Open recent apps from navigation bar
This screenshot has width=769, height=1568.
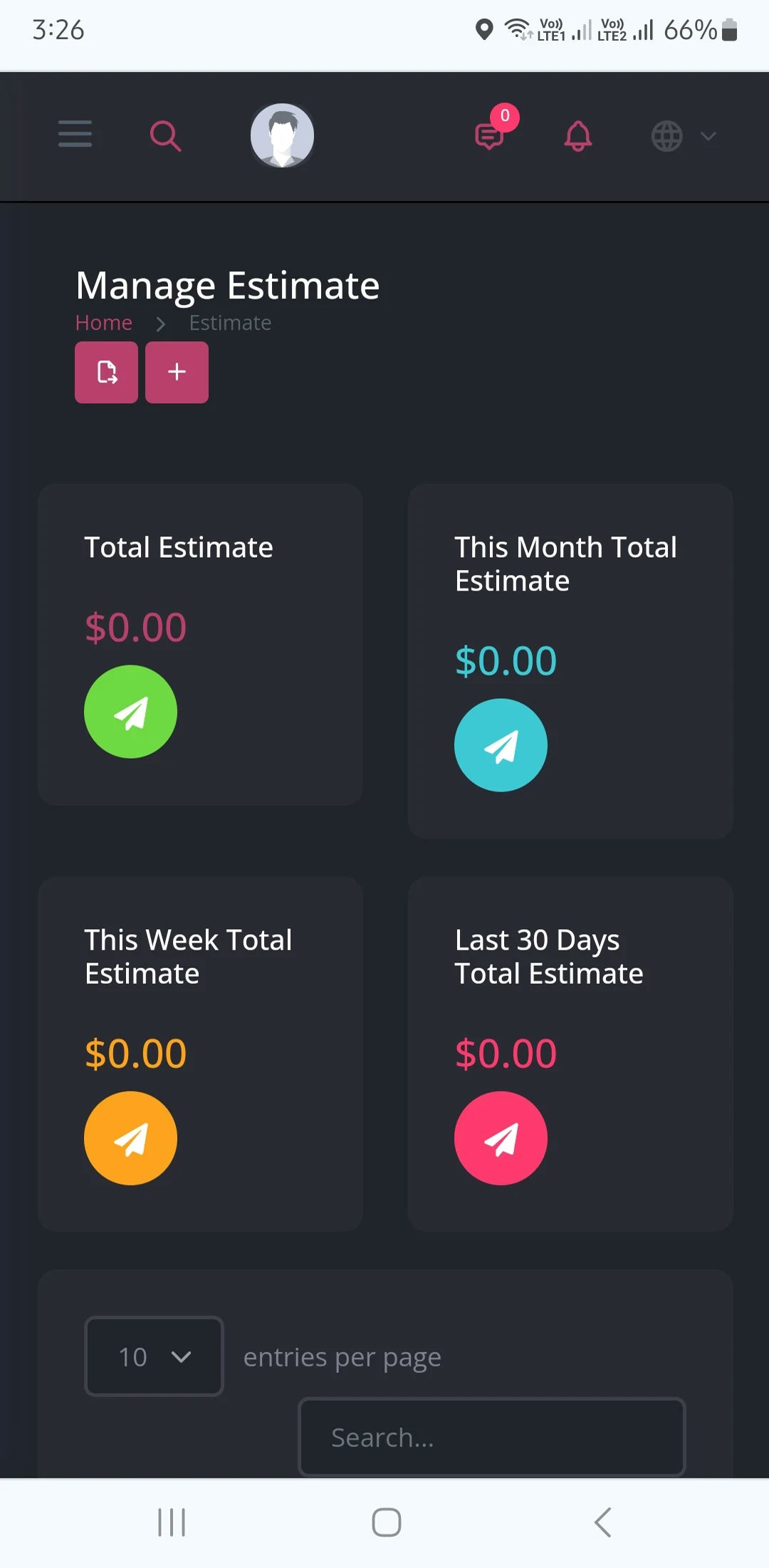click(x=172, y=1522)
